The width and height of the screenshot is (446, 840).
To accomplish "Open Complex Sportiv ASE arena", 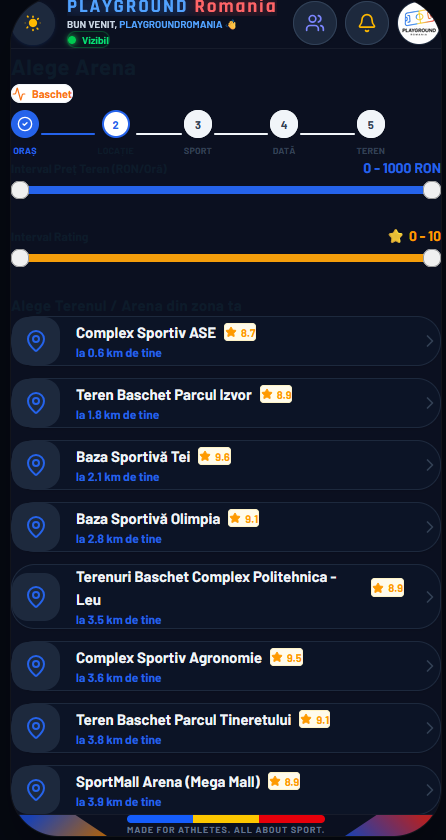I will click(226, 341).
